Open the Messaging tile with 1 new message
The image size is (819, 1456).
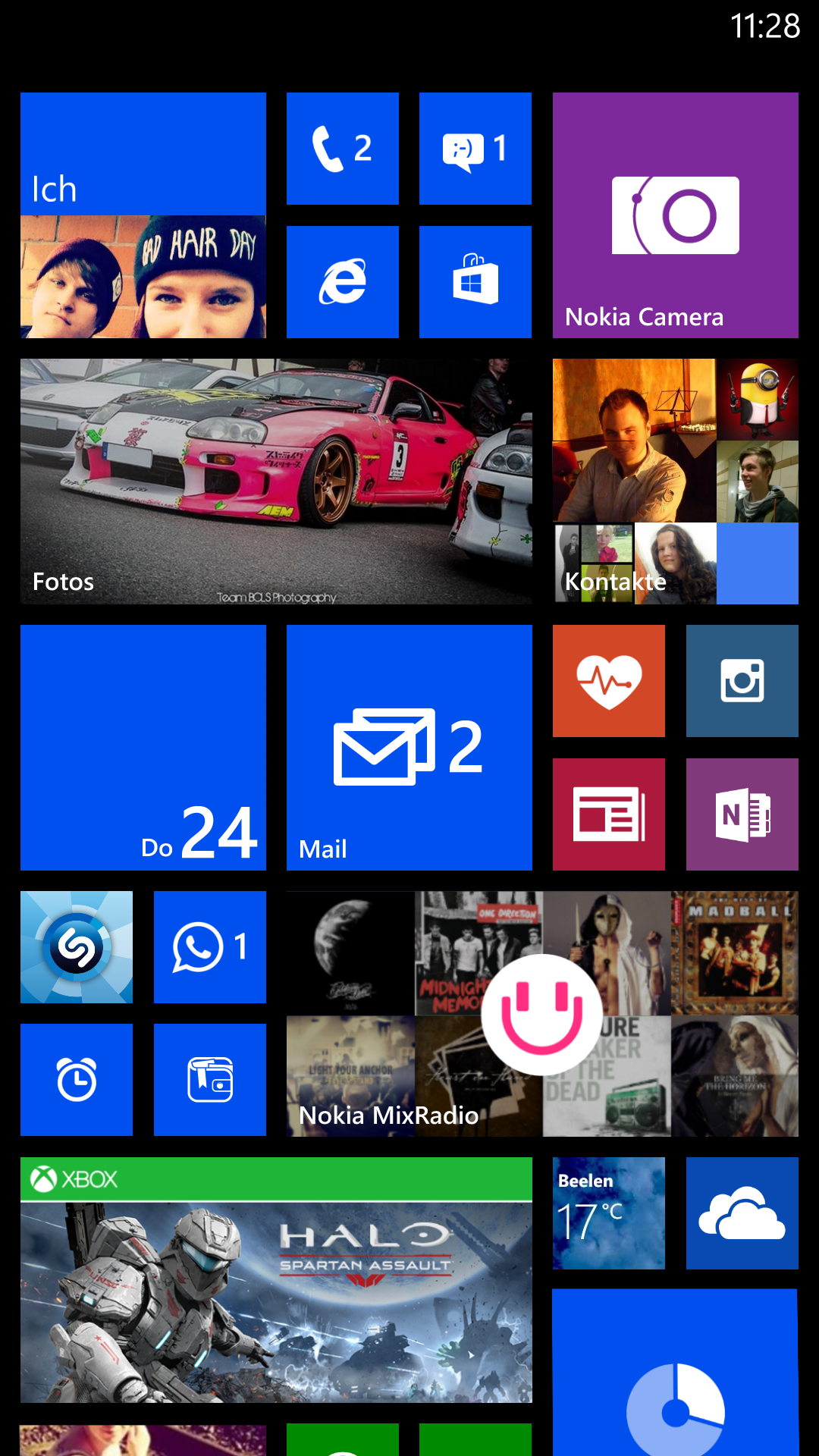click(x=475, y=149)
